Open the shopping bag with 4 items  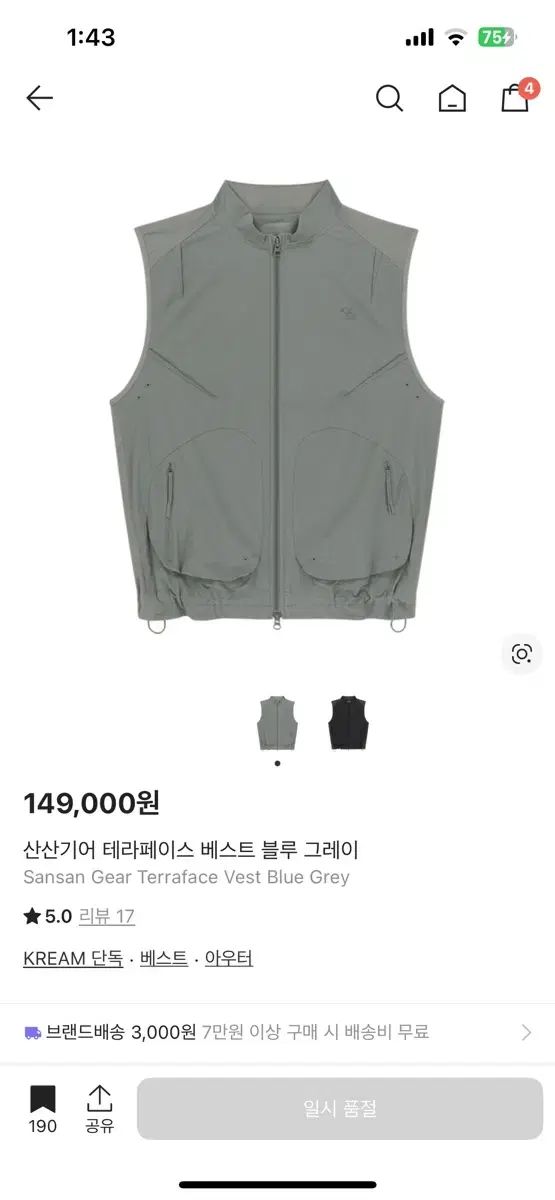pos(517,95)
